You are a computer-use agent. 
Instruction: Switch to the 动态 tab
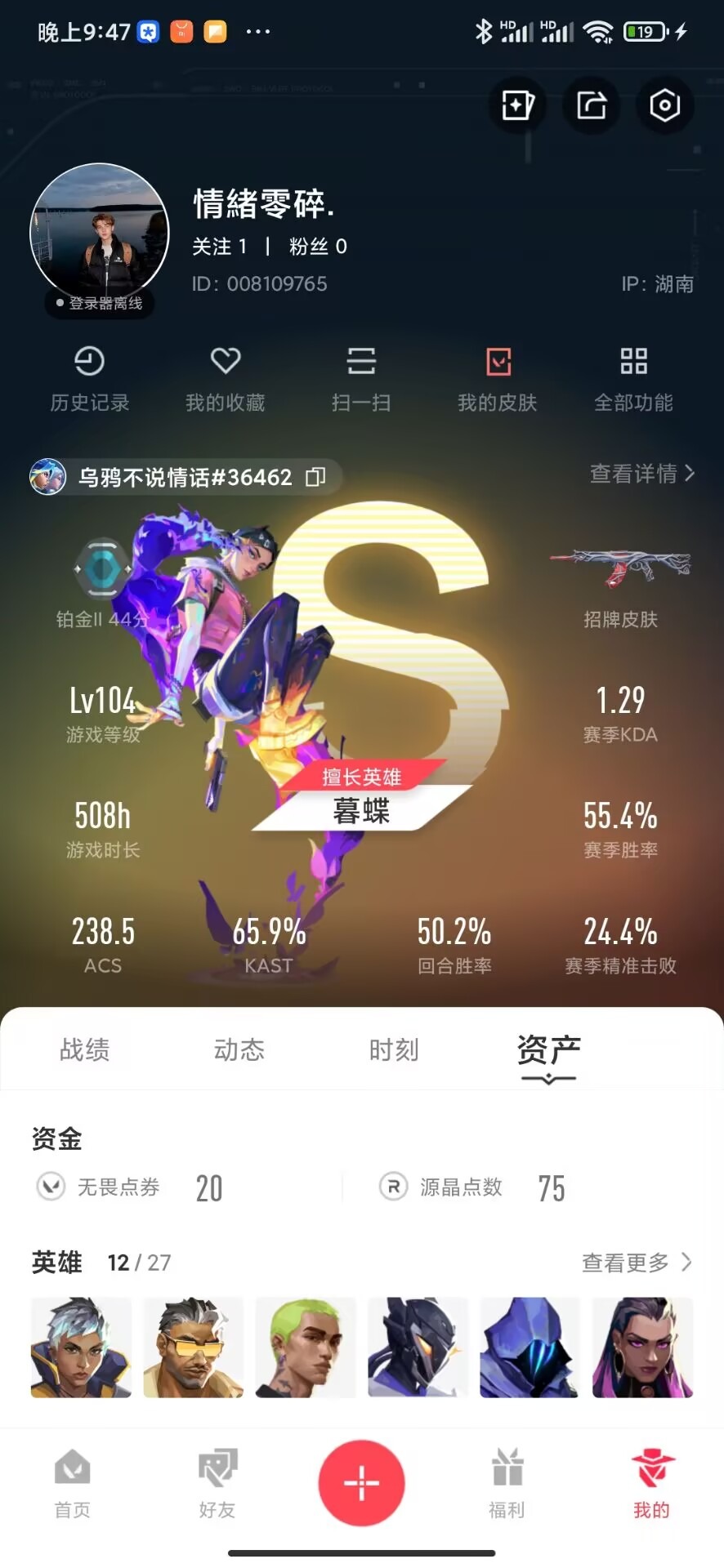239,1049
